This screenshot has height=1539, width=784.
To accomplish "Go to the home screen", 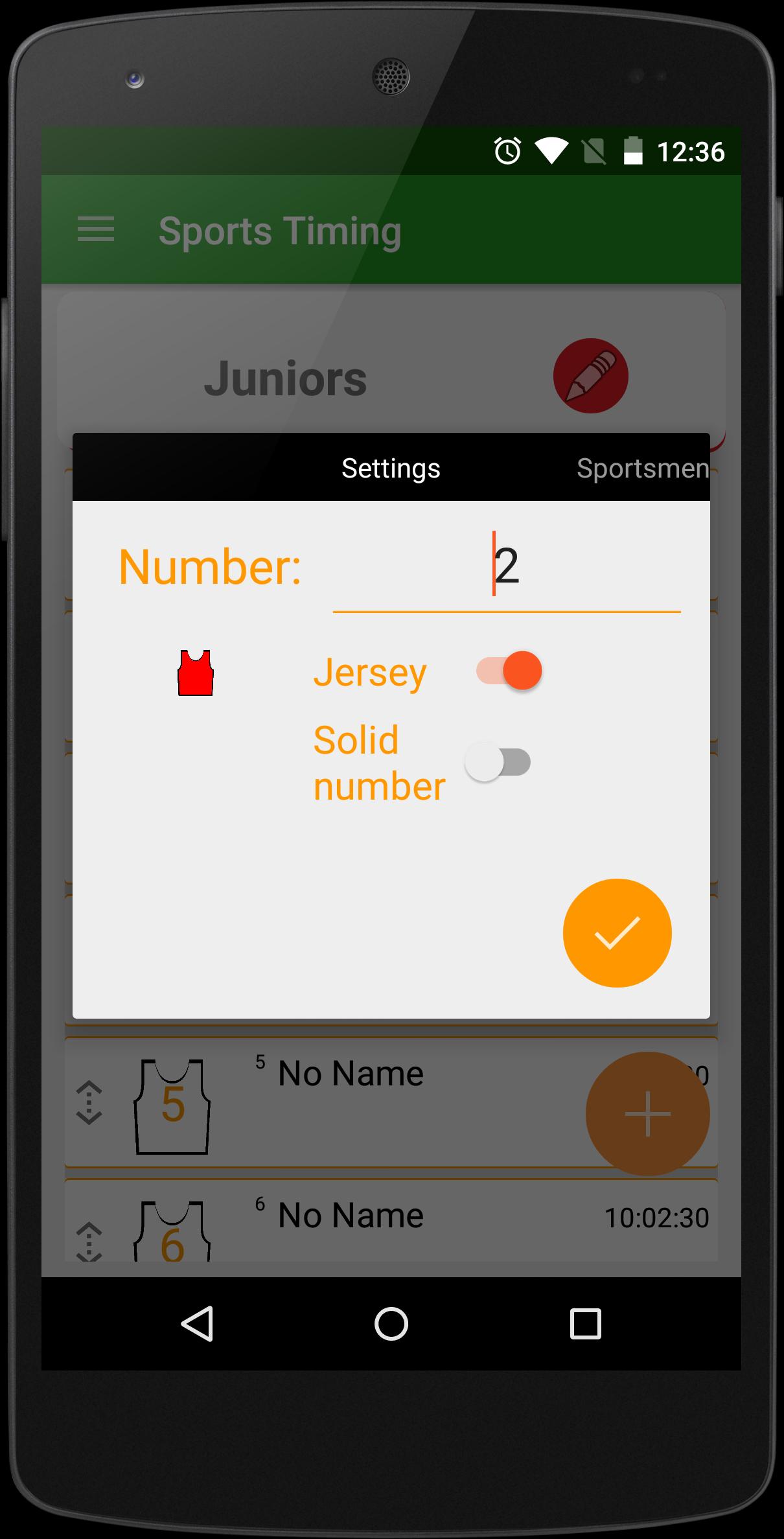I will point(391,1323).
